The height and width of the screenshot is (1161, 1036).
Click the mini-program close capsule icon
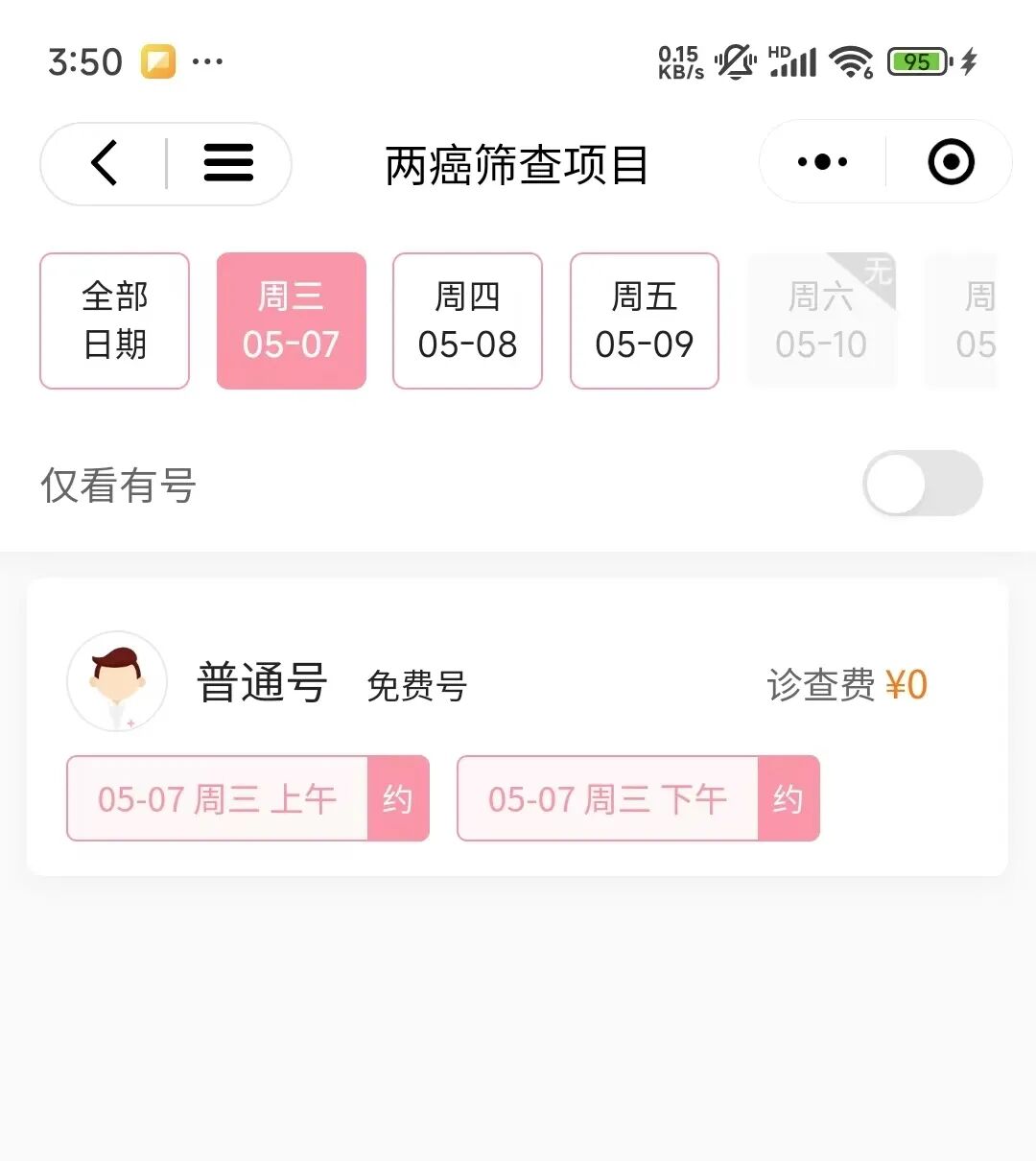click(x=950, y=162)
